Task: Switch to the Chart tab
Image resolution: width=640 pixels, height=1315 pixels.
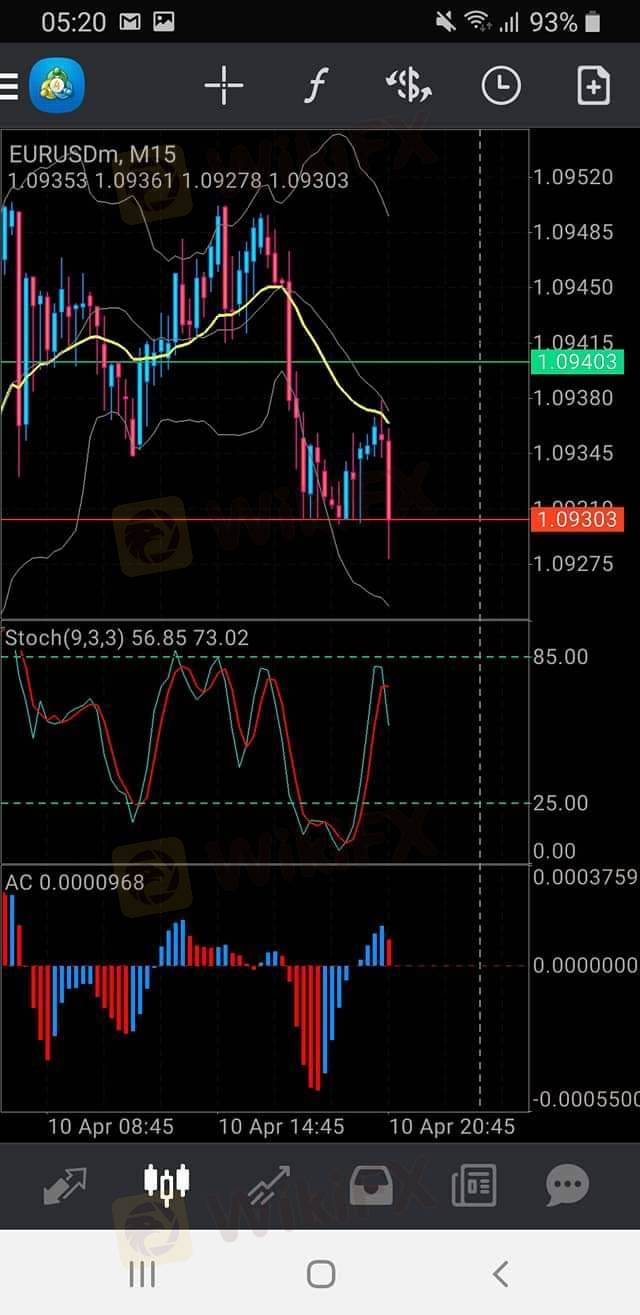Action: coord(166,1186)
